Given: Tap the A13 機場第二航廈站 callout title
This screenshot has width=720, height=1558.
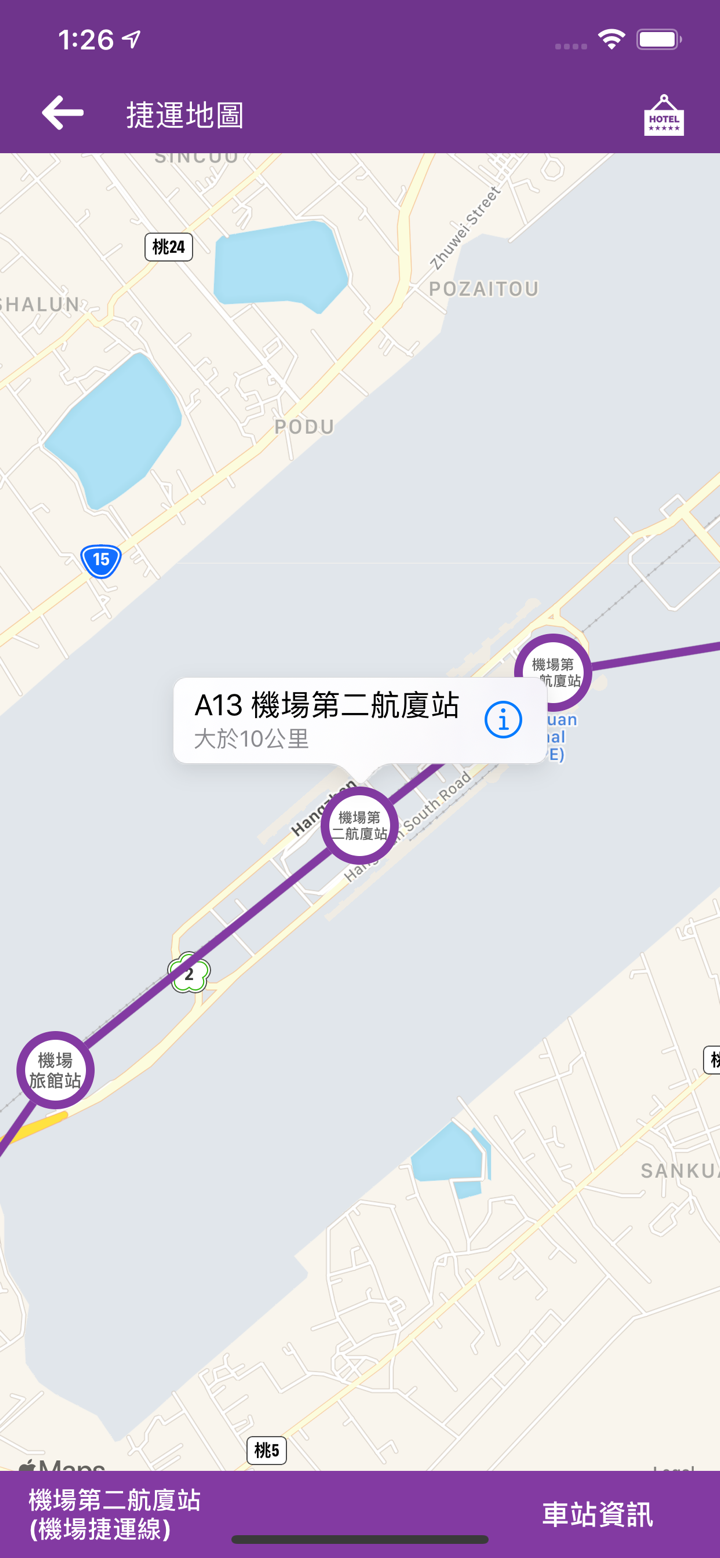Looking at the screenshot, I should (327, 706).
